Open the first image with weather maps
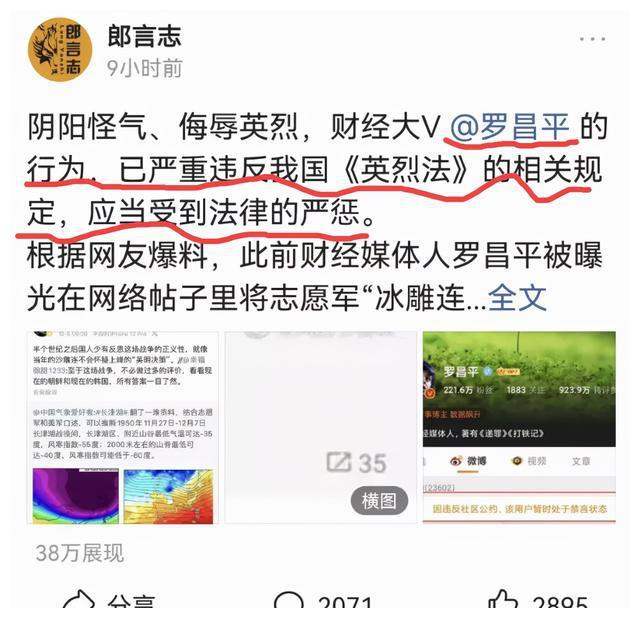Screen dimensions: 640x618 (117, 423)
